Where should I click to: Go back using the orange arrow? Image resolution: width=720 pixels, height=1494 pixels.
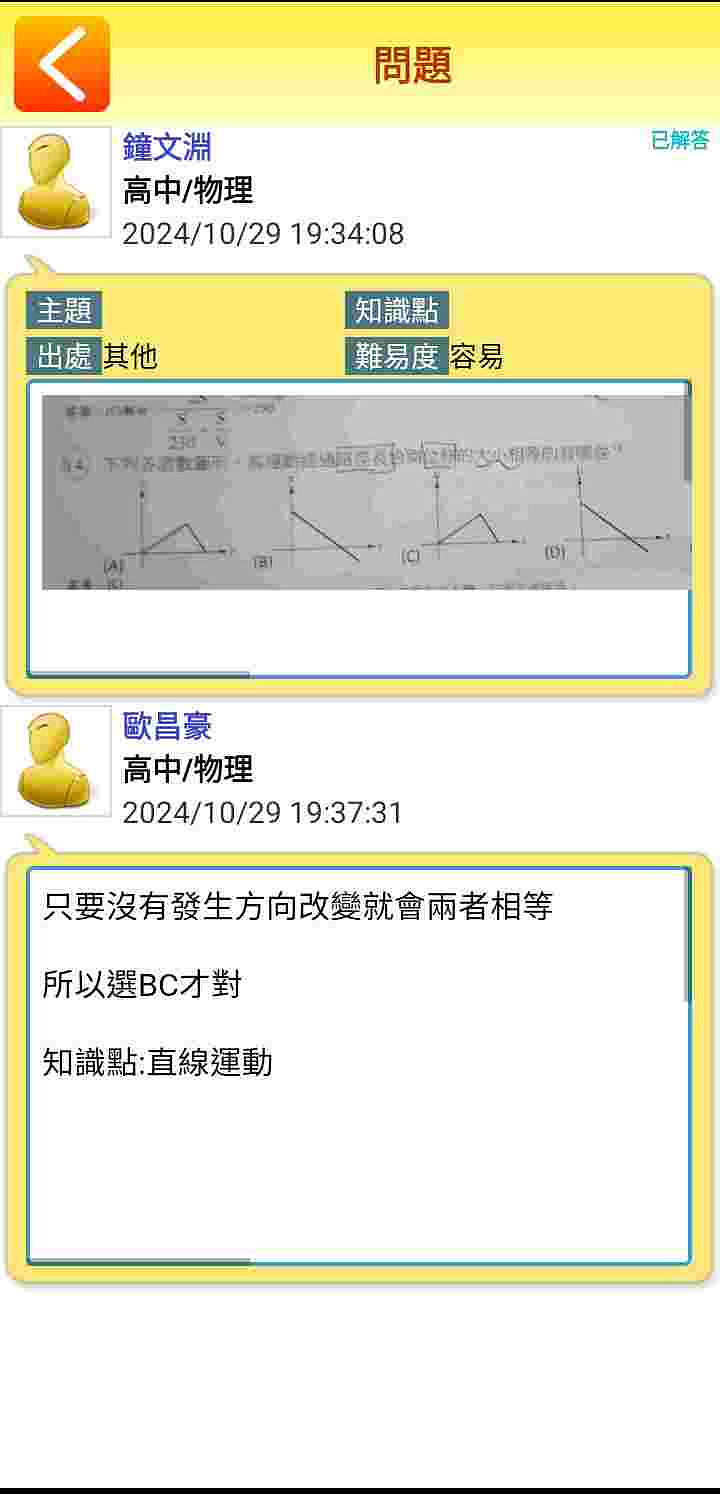[61, 64]
